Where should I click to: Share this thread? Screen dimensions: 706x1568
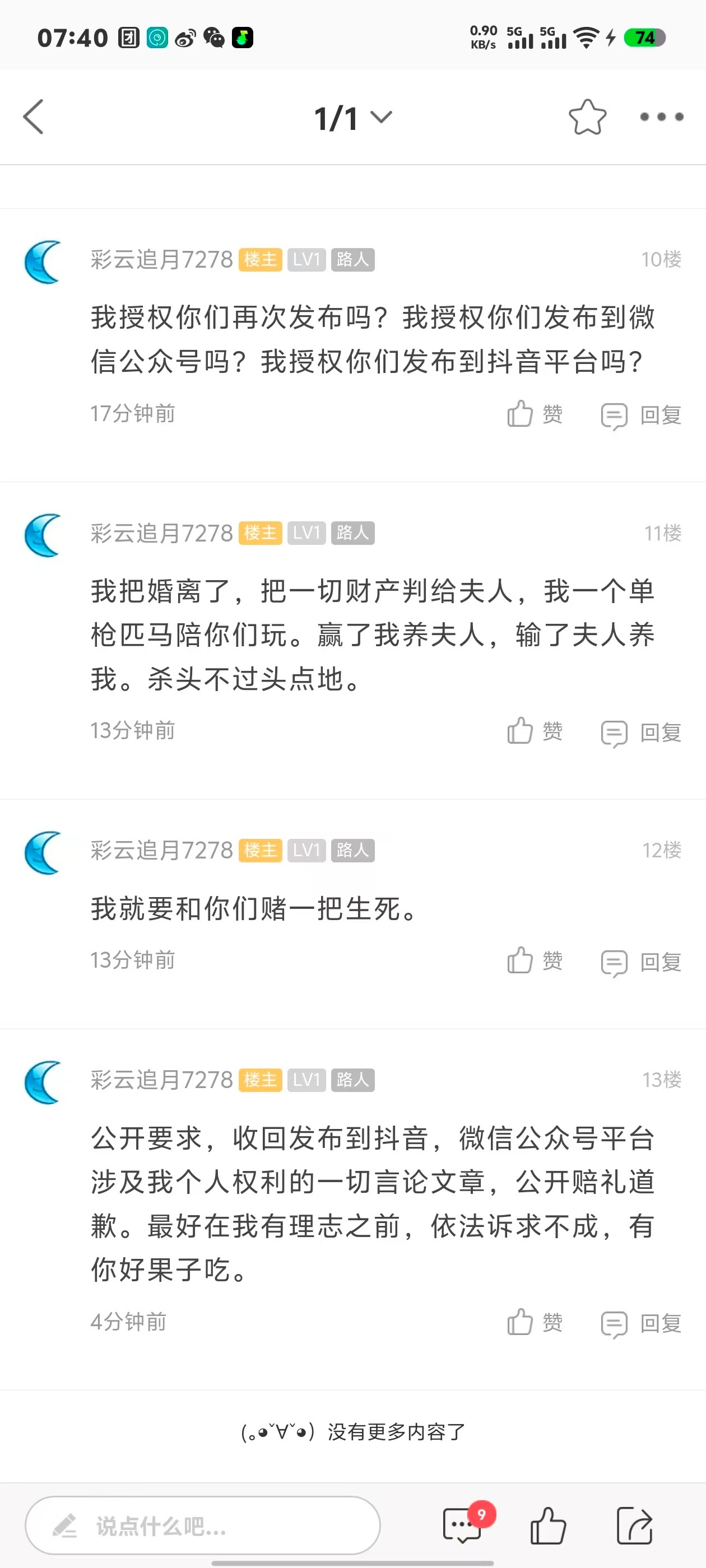point(634,1525)
